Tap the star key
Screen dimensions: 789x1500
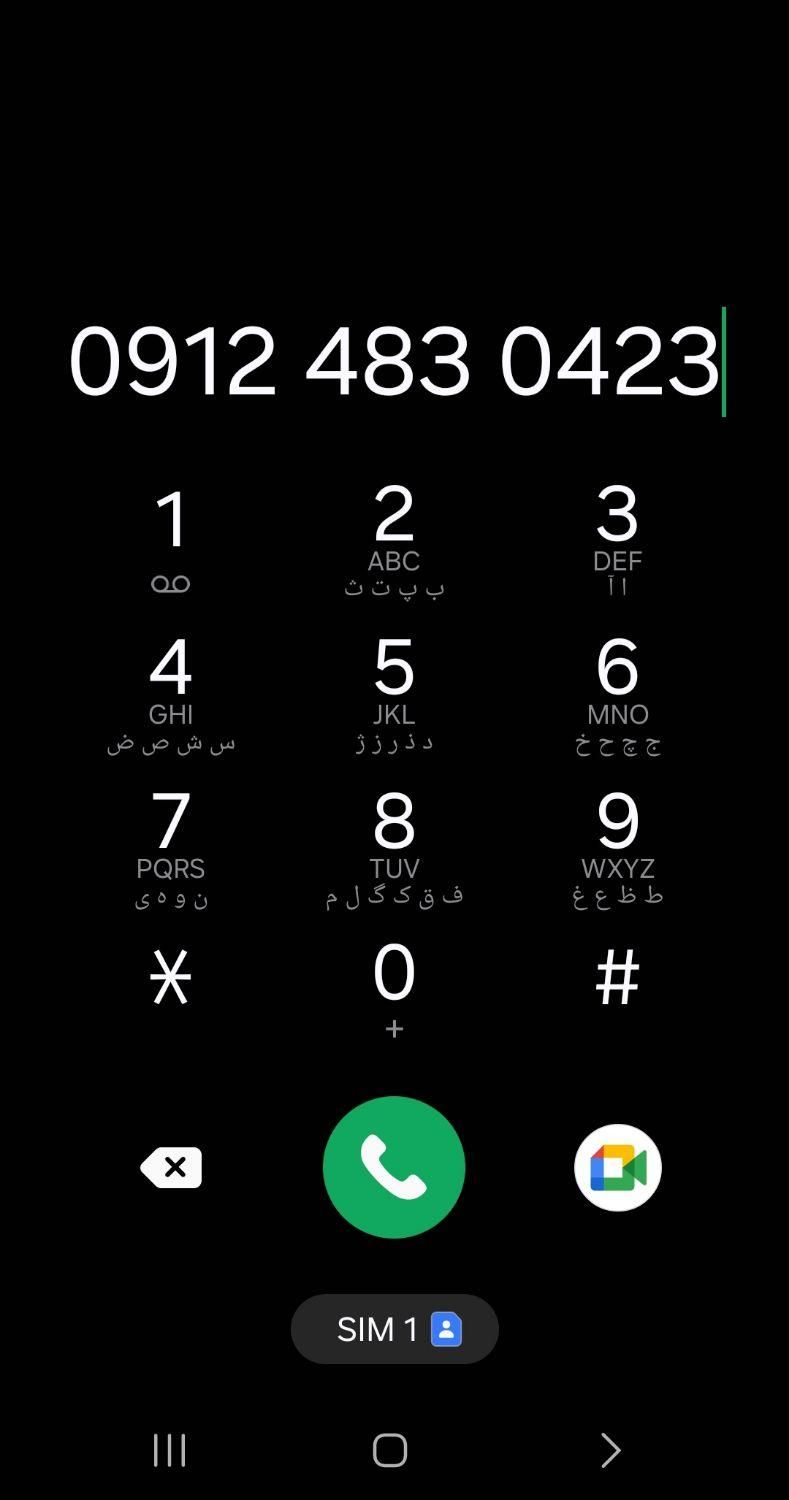click(171, 978)
